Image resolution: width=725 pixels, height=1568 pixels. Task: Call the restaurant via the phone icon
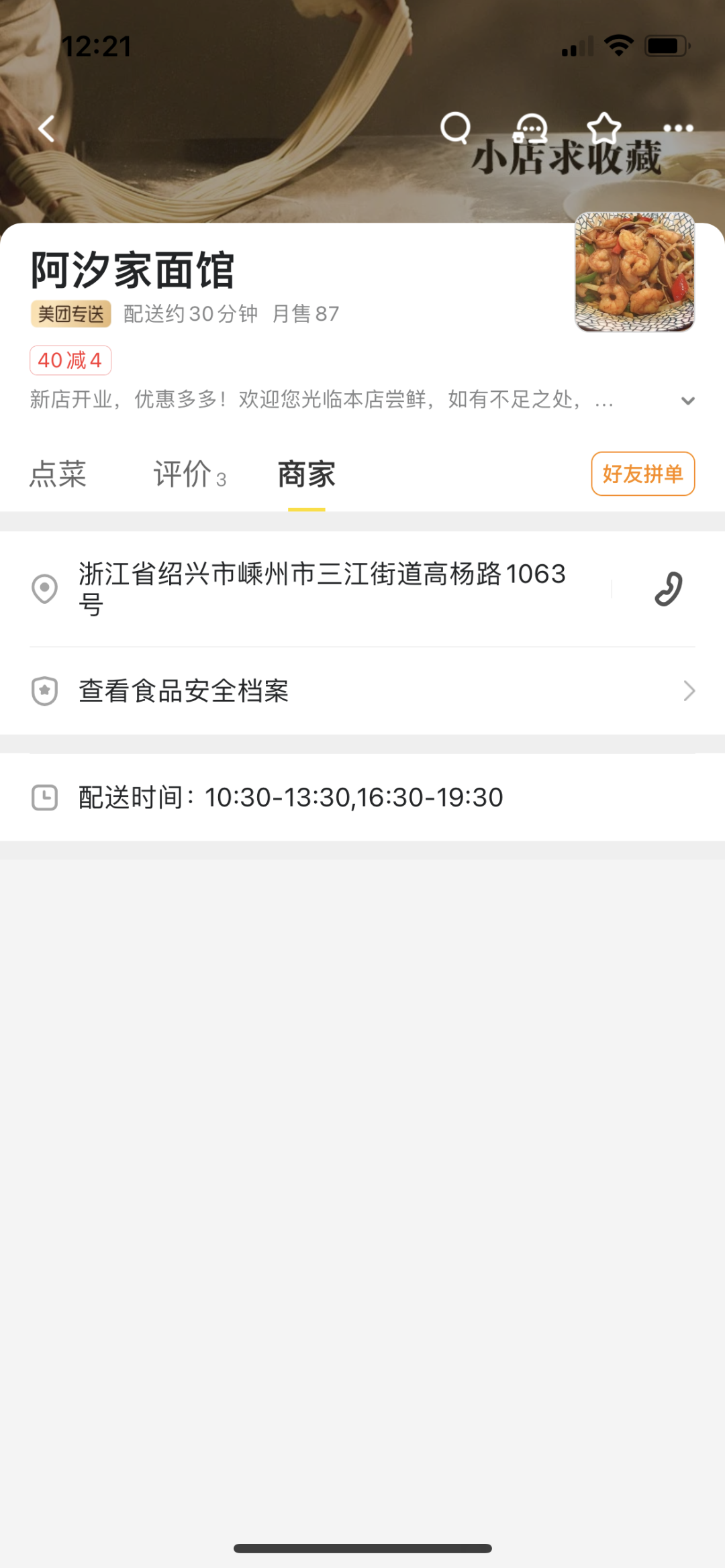pos(668,589)
